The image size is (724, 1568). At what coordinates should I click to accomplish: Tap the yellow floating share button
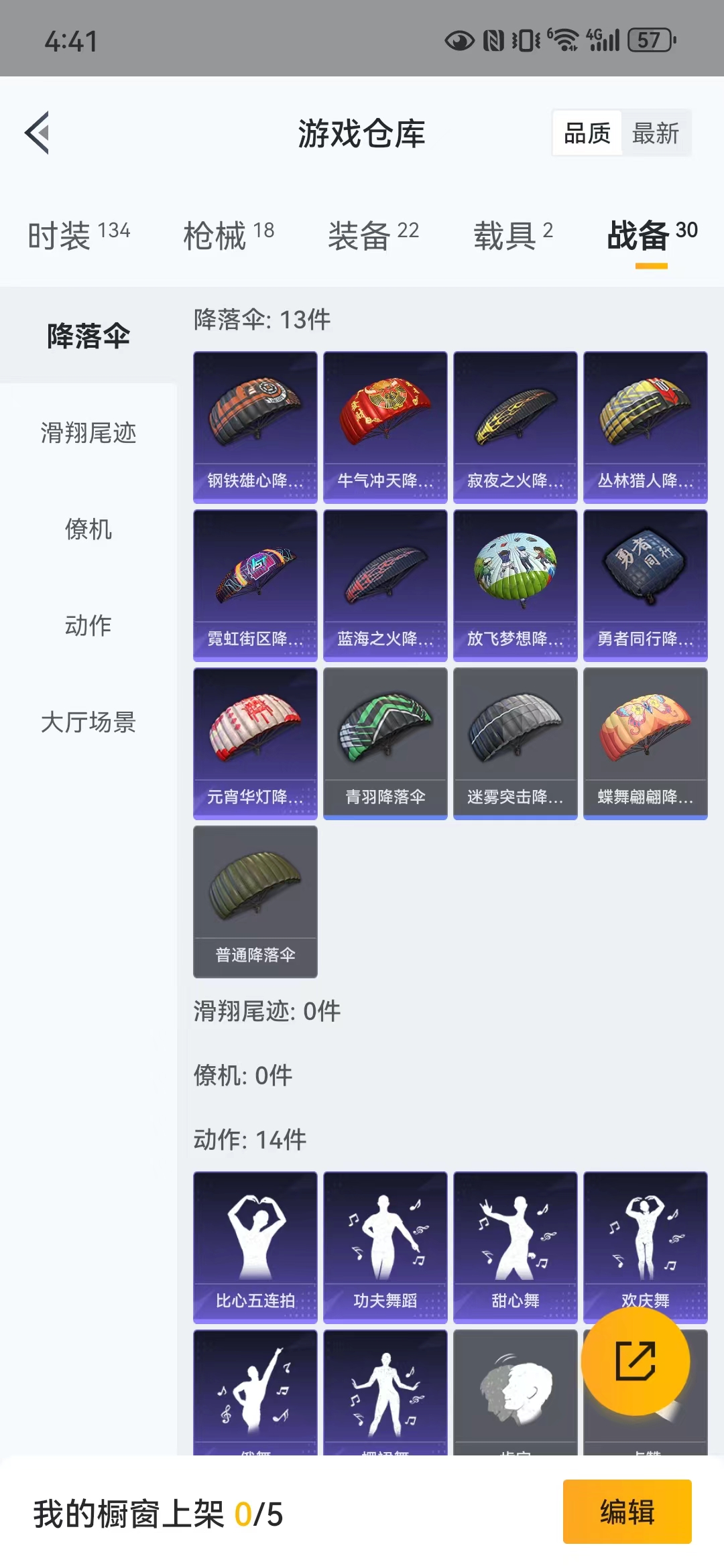636,1361
